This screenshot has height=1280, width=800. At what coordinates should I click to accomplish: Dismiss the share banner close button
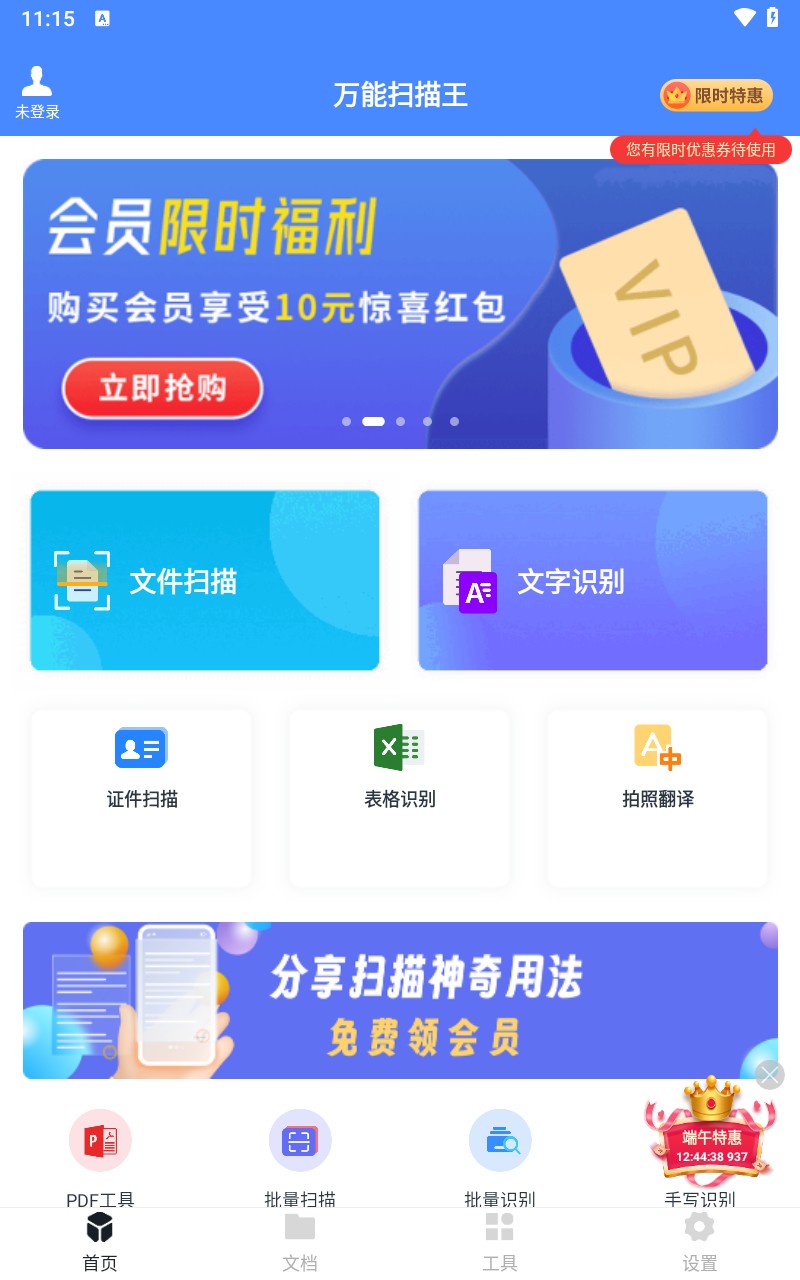[x=770, y=1075]
